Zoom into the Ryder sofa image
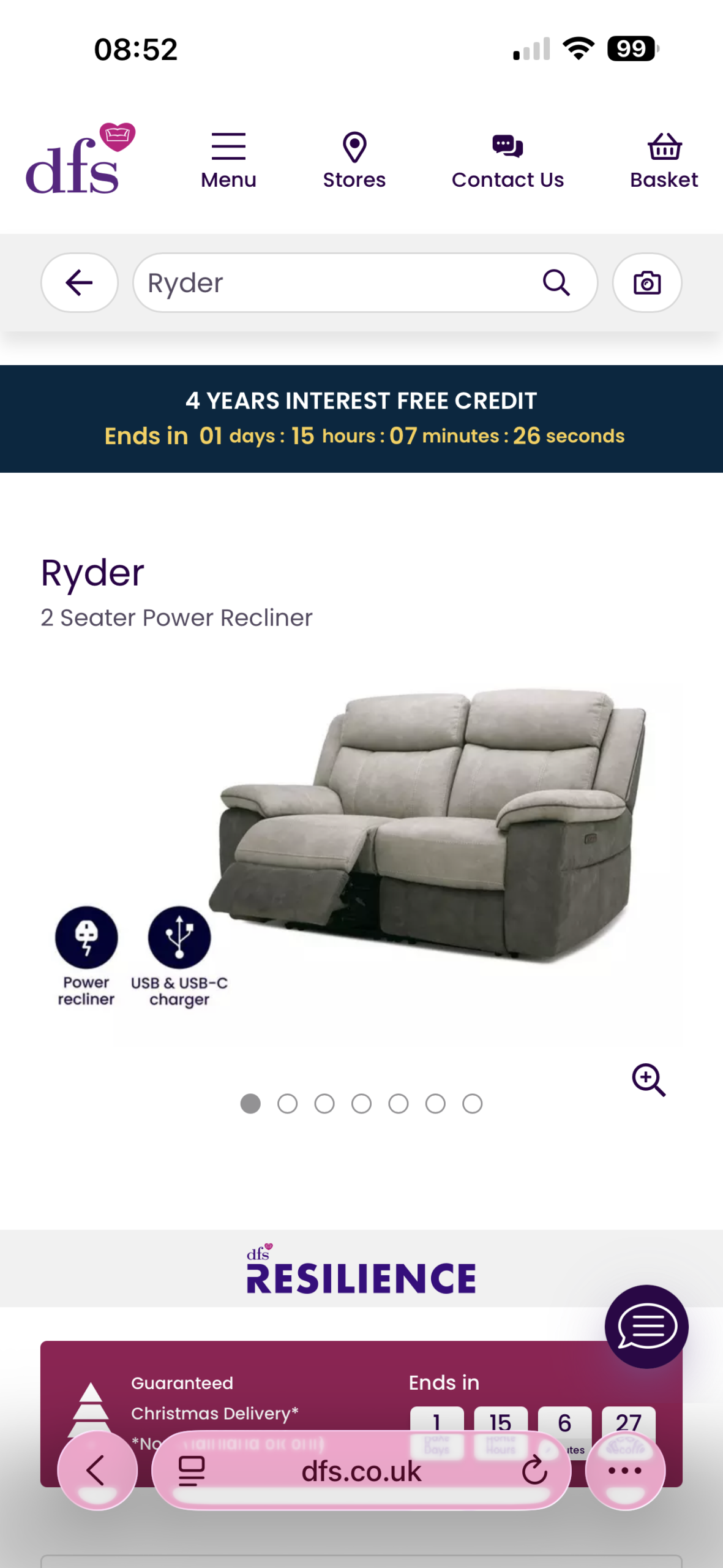The width and height of the screenshot is (723, 1568). (649, 1080)
